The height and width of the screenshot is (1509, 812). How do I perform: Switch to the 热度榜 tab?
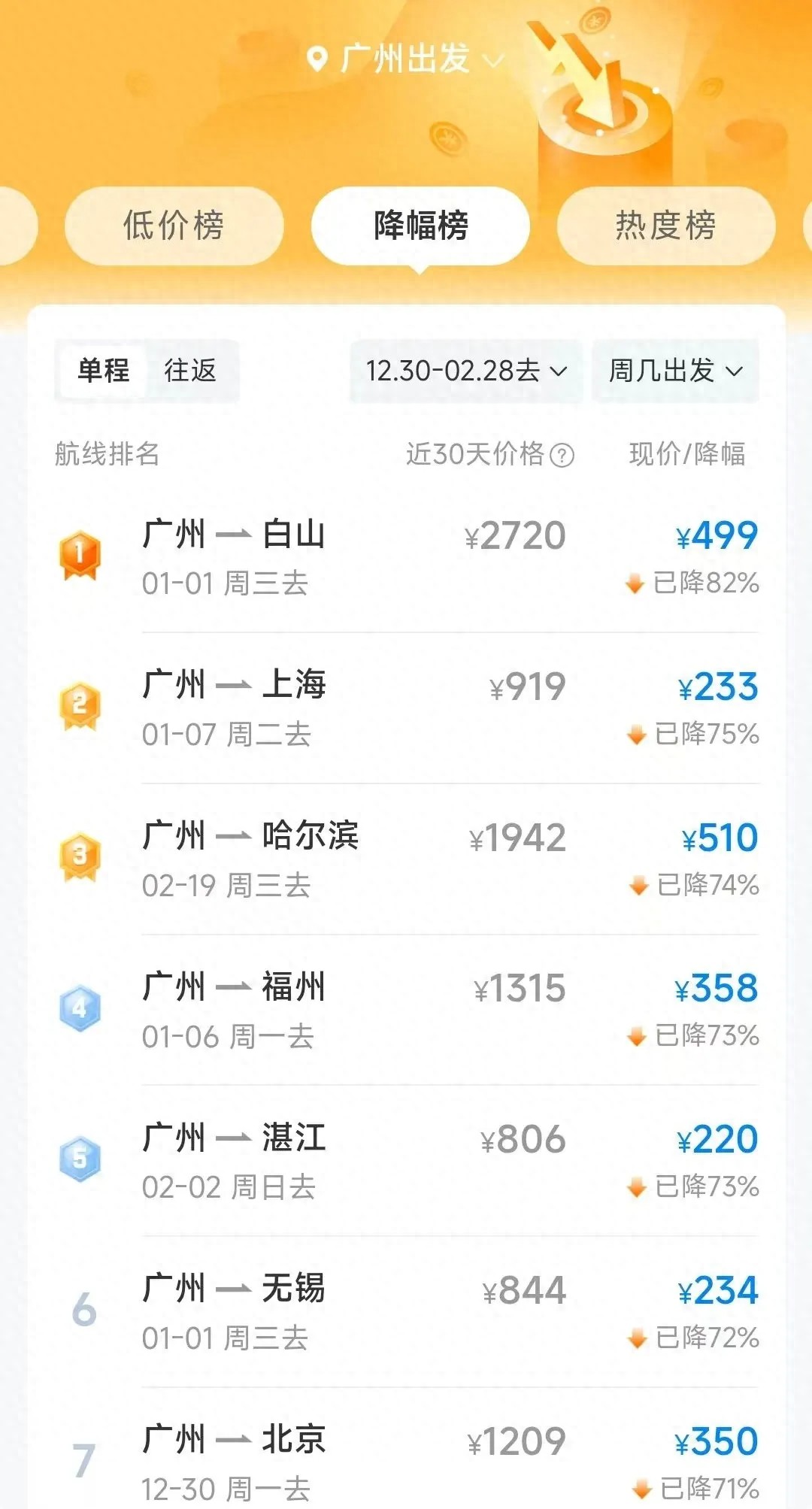coord(665,225)
